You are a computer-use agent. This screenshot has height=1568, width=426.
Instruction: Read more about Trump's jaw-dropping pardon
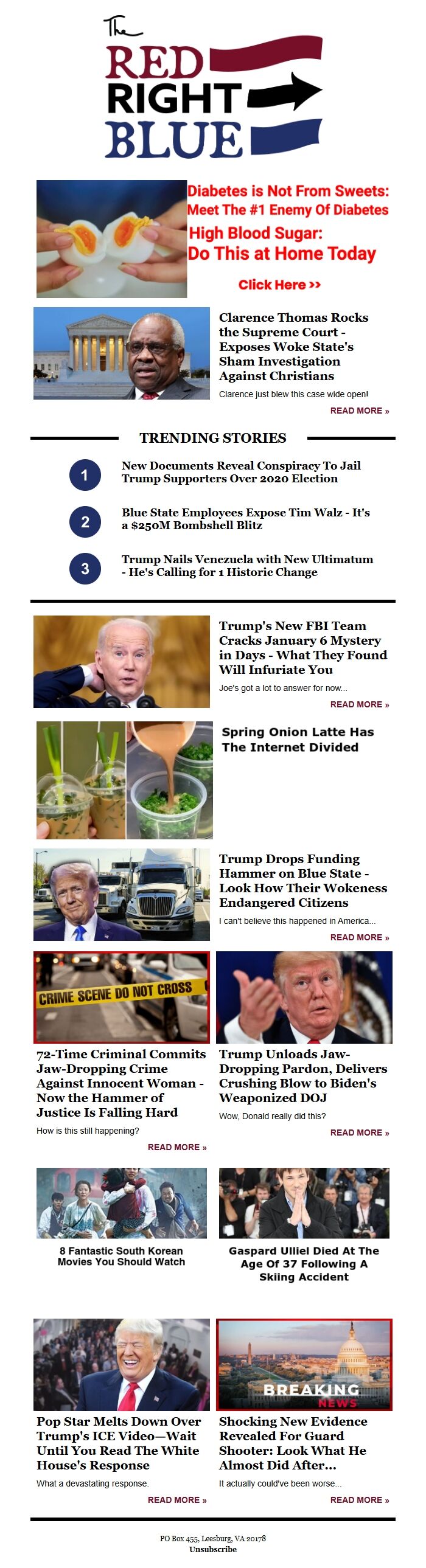[x=359, y=1132]
